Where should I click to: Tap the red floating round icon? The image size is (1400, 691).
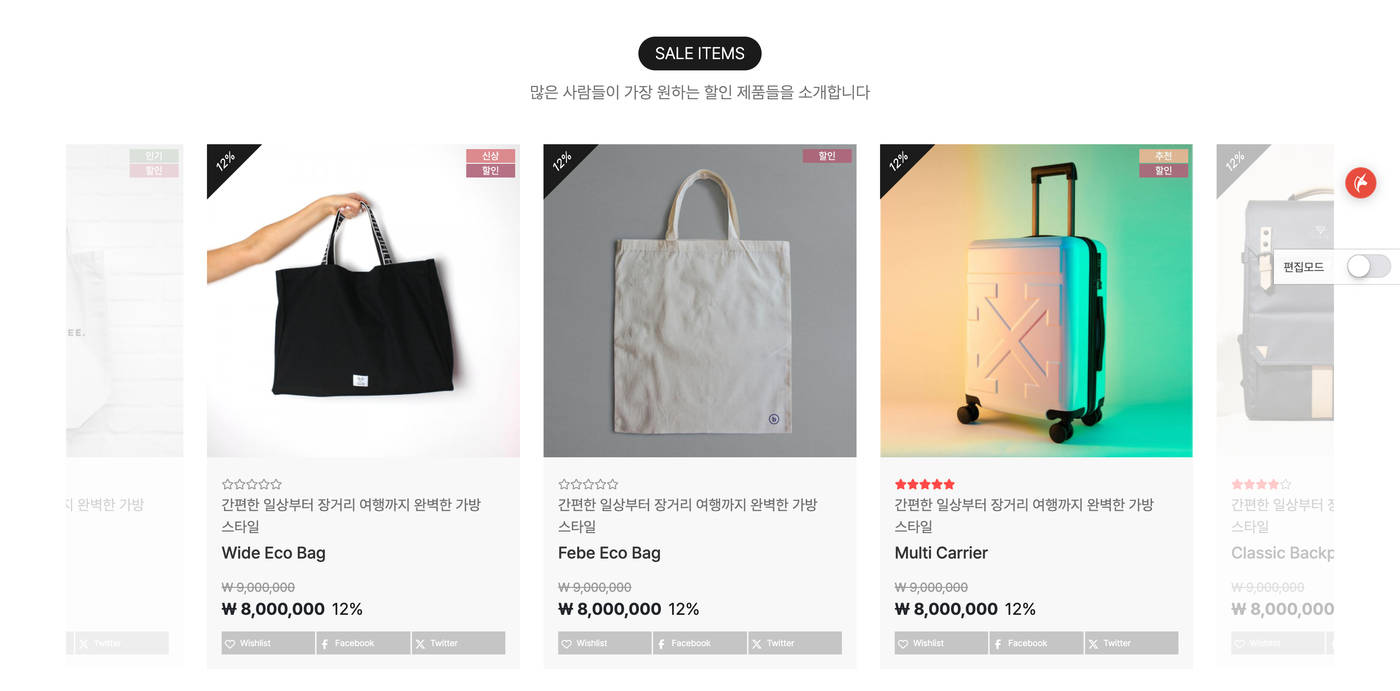[1360, 183]
